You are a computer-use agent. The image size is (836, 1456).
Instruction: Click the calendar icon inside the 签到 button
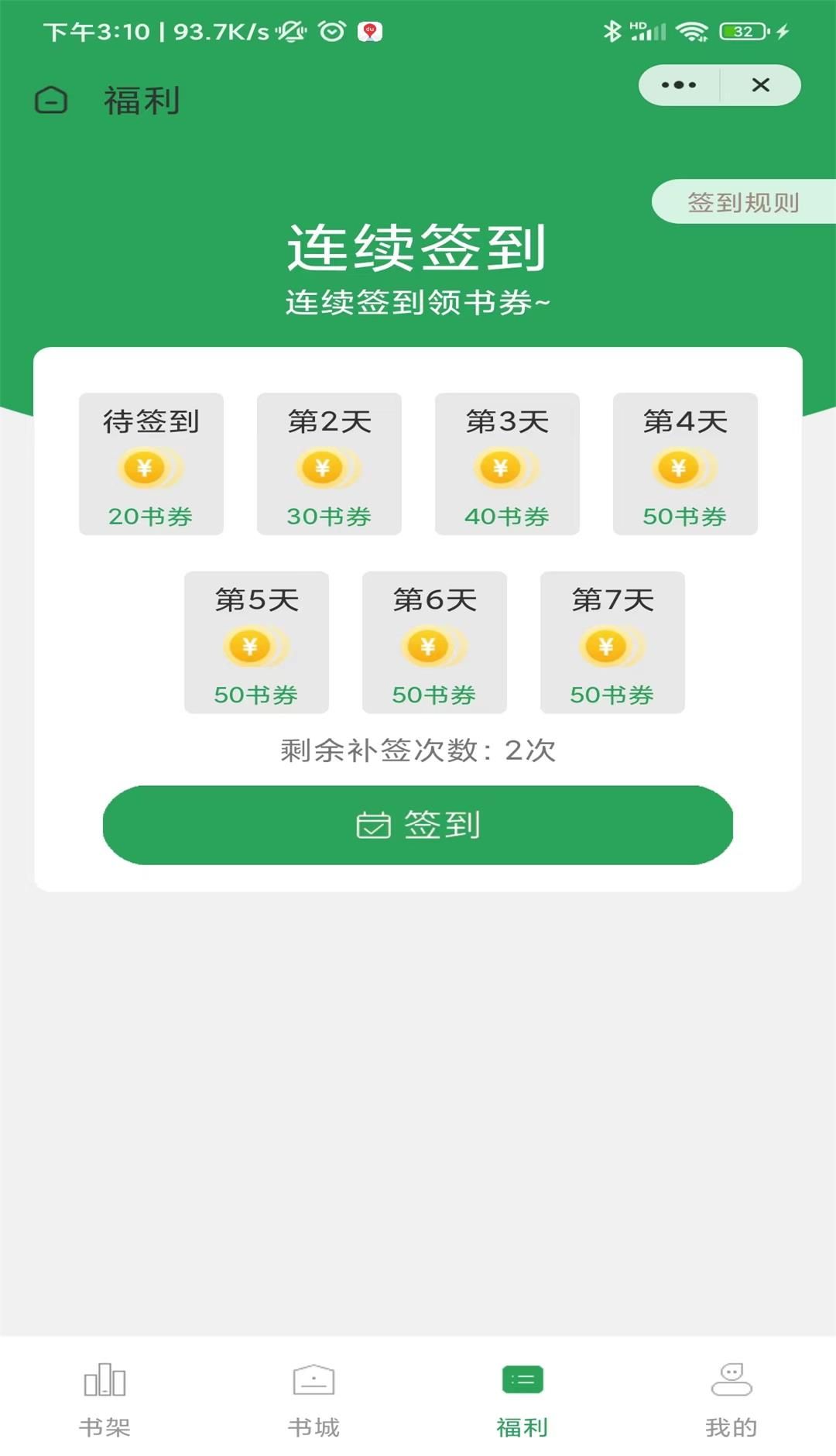point(373,825)
